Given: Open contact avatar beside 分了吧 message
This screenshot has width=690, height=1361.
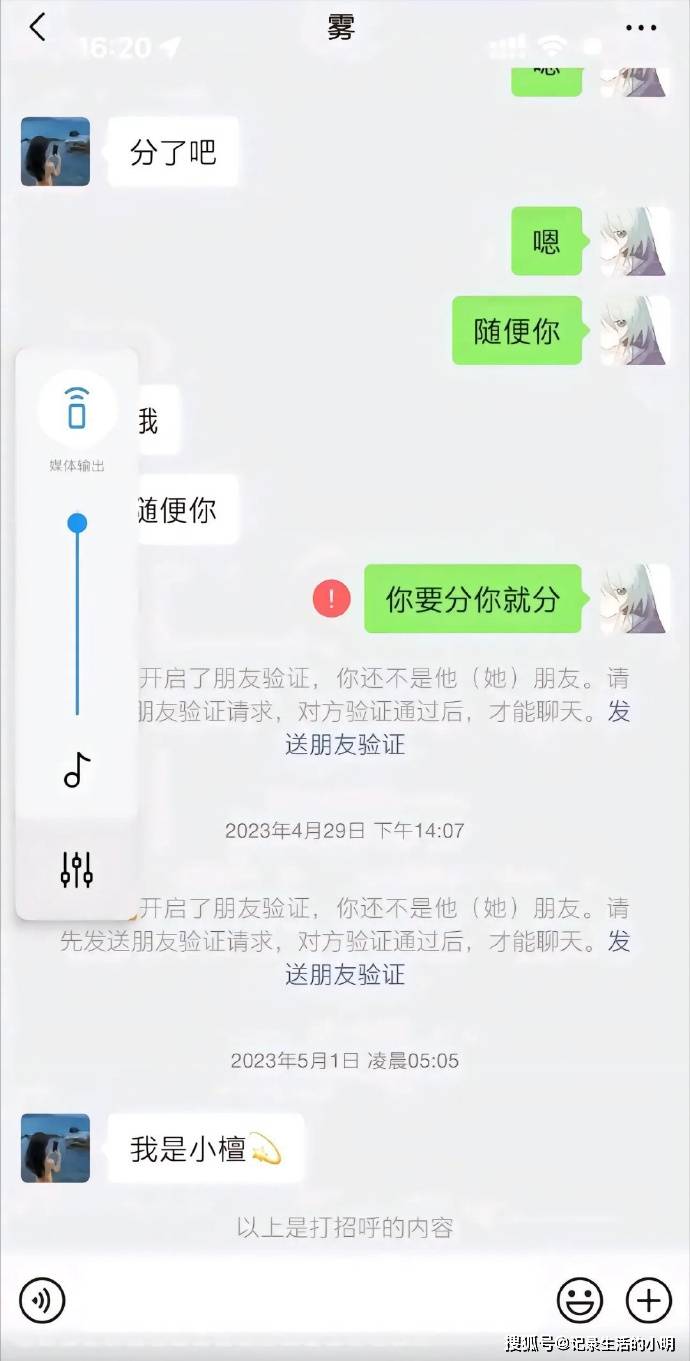Looking at the screenshot, I should coord(56,152).
